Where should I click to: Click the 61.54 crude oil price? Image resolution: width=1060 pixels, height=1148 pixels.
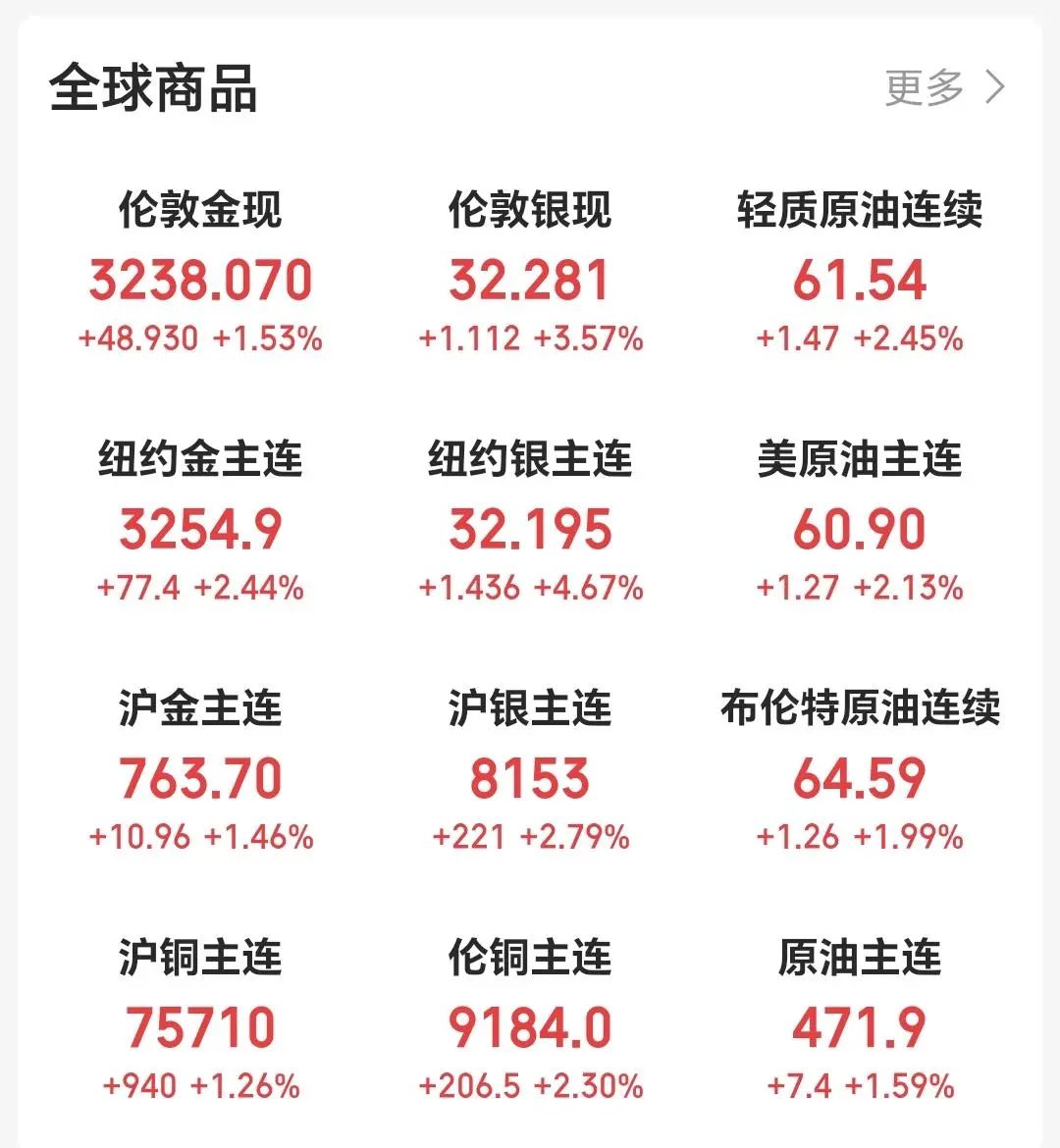coord(861,282)
